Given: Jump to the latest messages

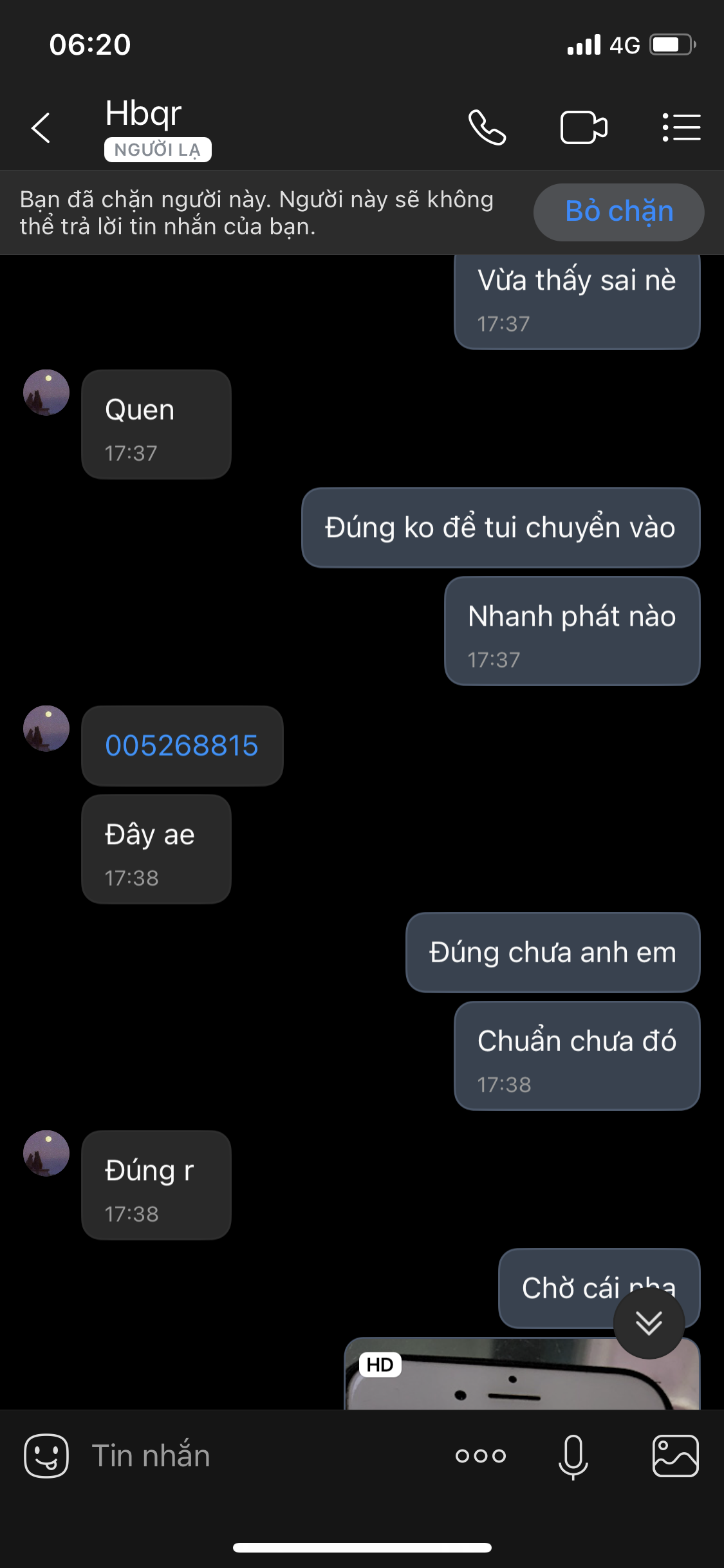Looking at the screenshot, I should point(648,1323).
